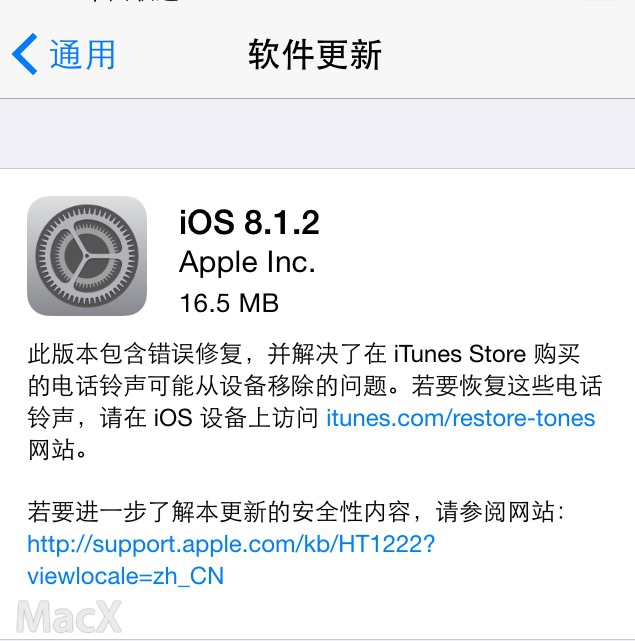635x641 pixels.
Task: Open the support.apple.com security content link
Action: coord(231,544)
